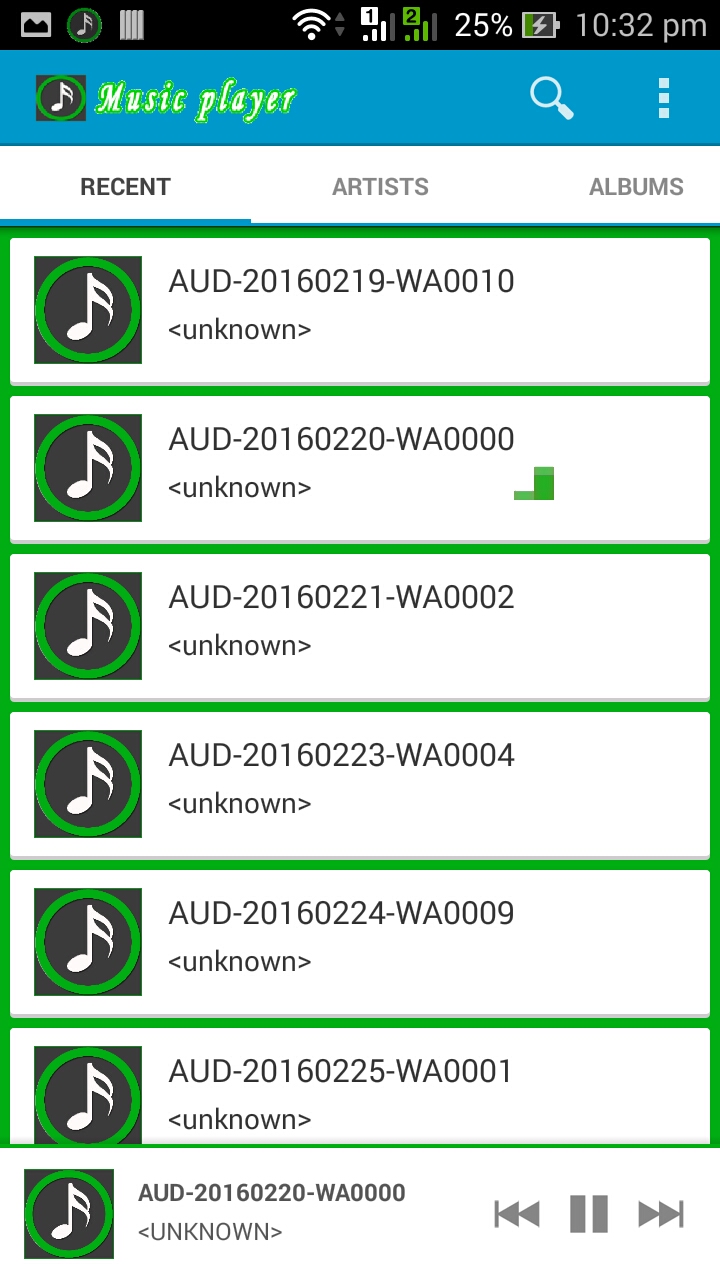Image resolution: width=720 pixels, height=1280 pixels.
Task: Click the equalizer icon on AUD-20160220-WA0000
Action: (533, 482)
